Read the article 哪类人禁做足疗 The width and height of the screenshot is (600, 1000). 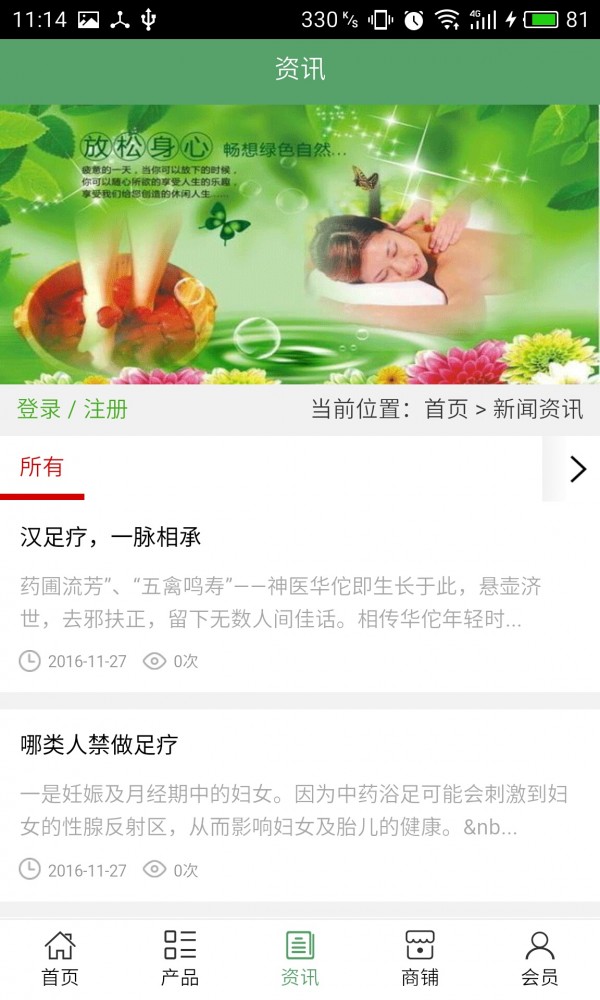pos(99,745)
